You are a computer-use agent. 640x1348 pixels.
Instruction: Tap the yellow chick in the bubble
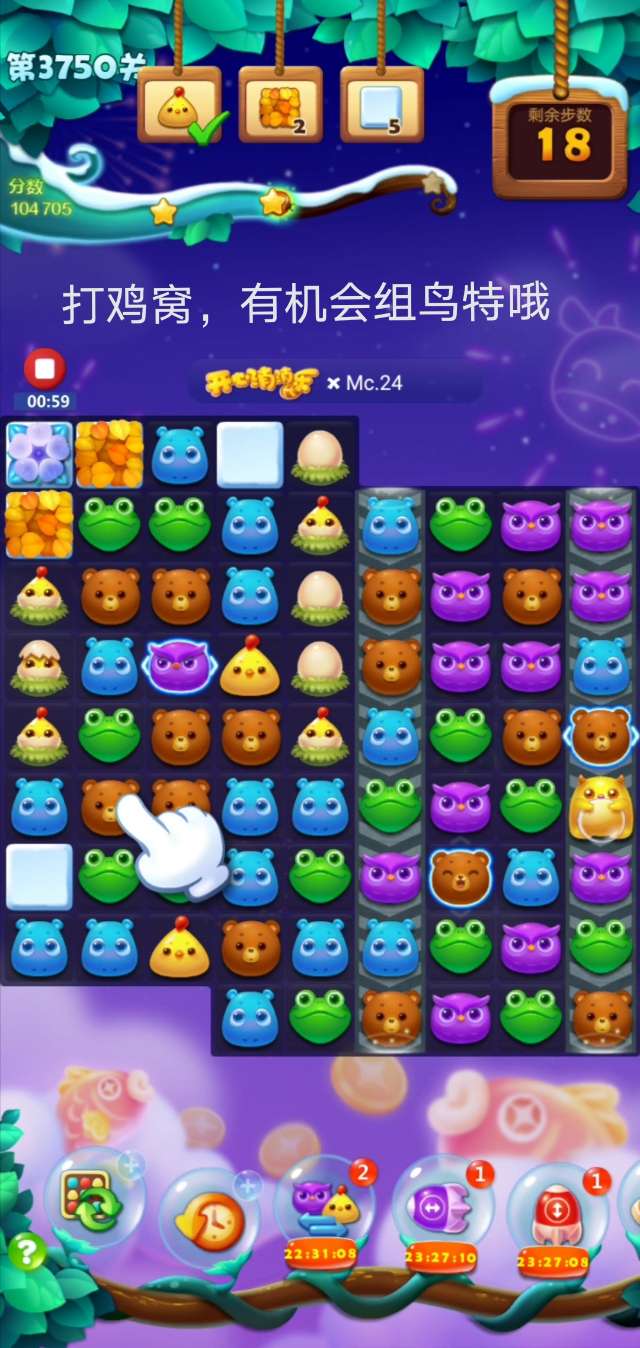pos(600,807)
